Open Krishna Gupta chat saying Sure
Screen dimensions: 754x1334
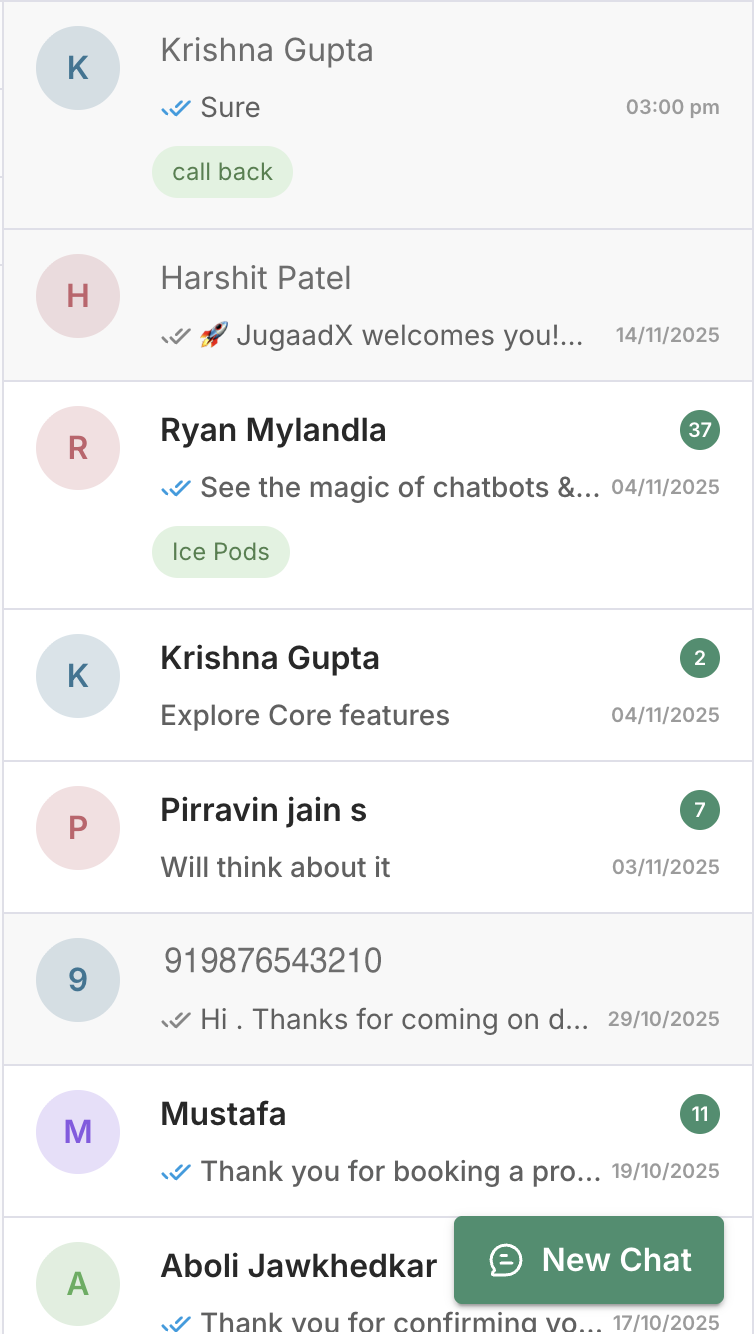(x=400, y=80)
